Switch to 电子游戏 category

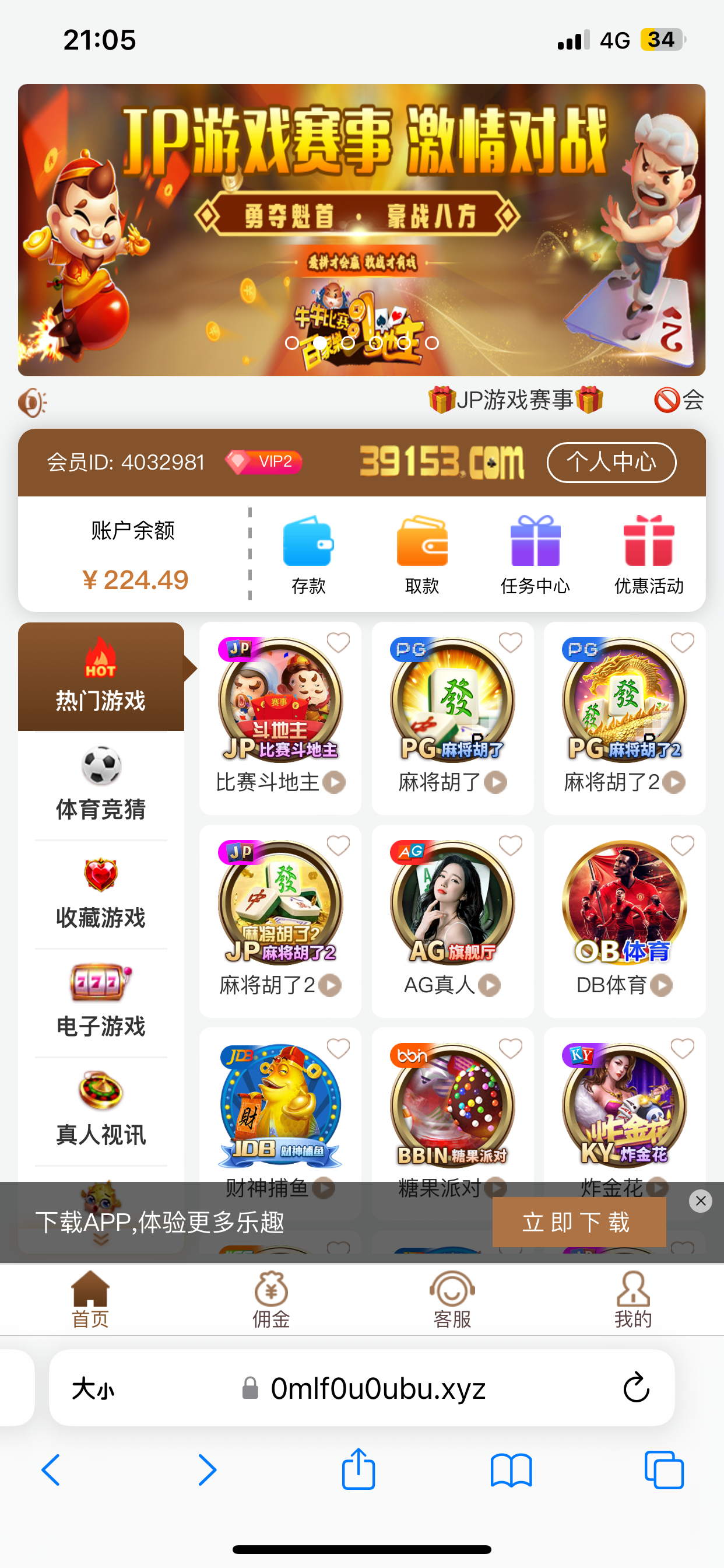[101, 1002]
